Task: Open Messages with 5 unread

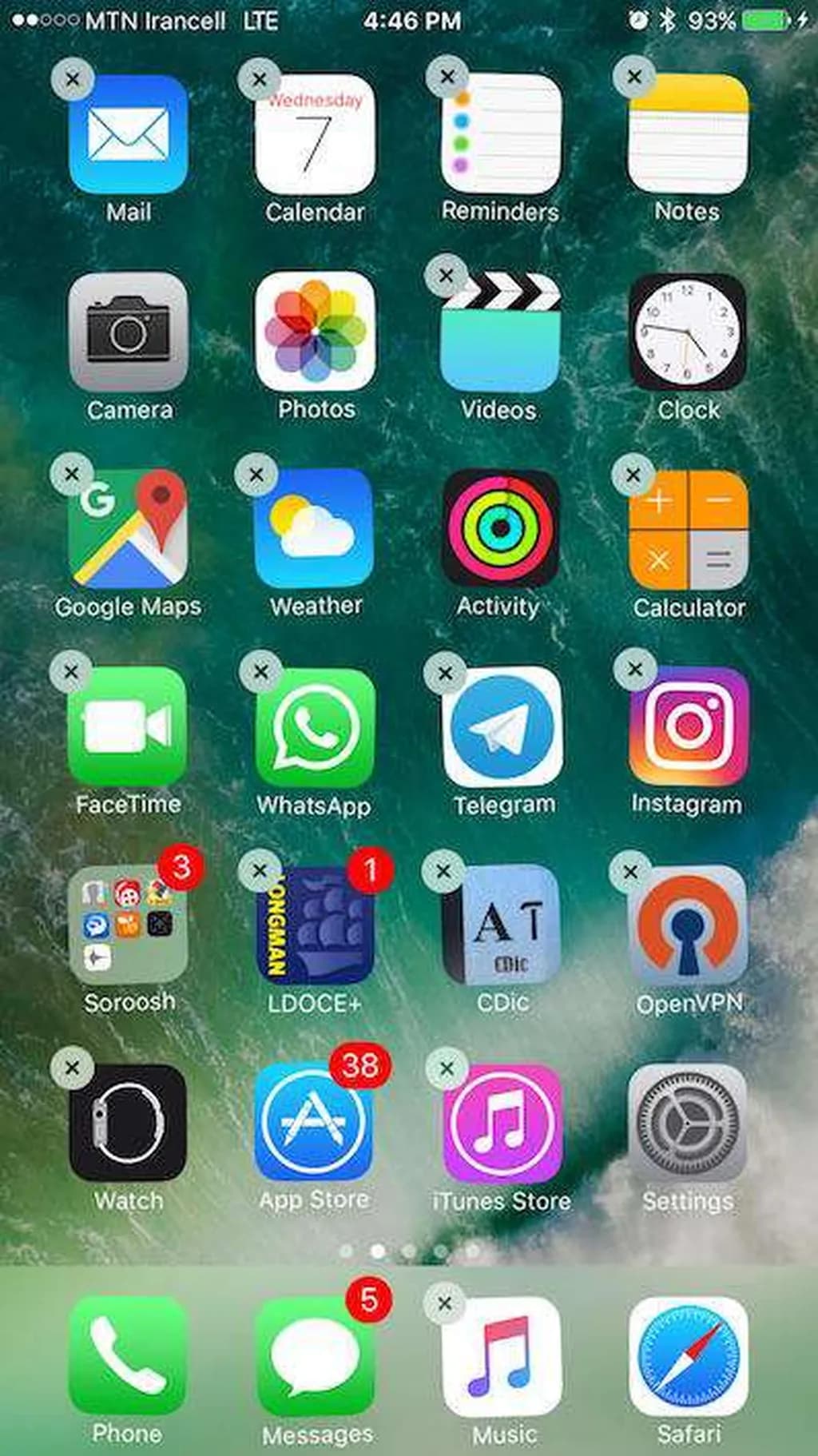Action: [316, 1356]
